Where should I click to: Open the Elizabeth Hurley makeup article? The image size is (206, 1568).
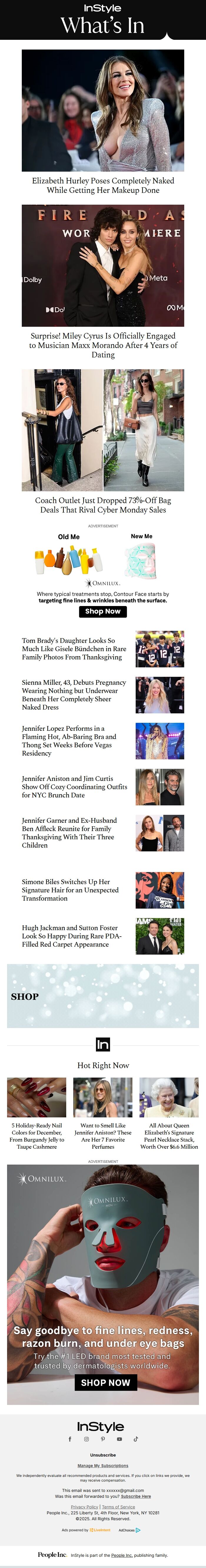coord(103,185)
